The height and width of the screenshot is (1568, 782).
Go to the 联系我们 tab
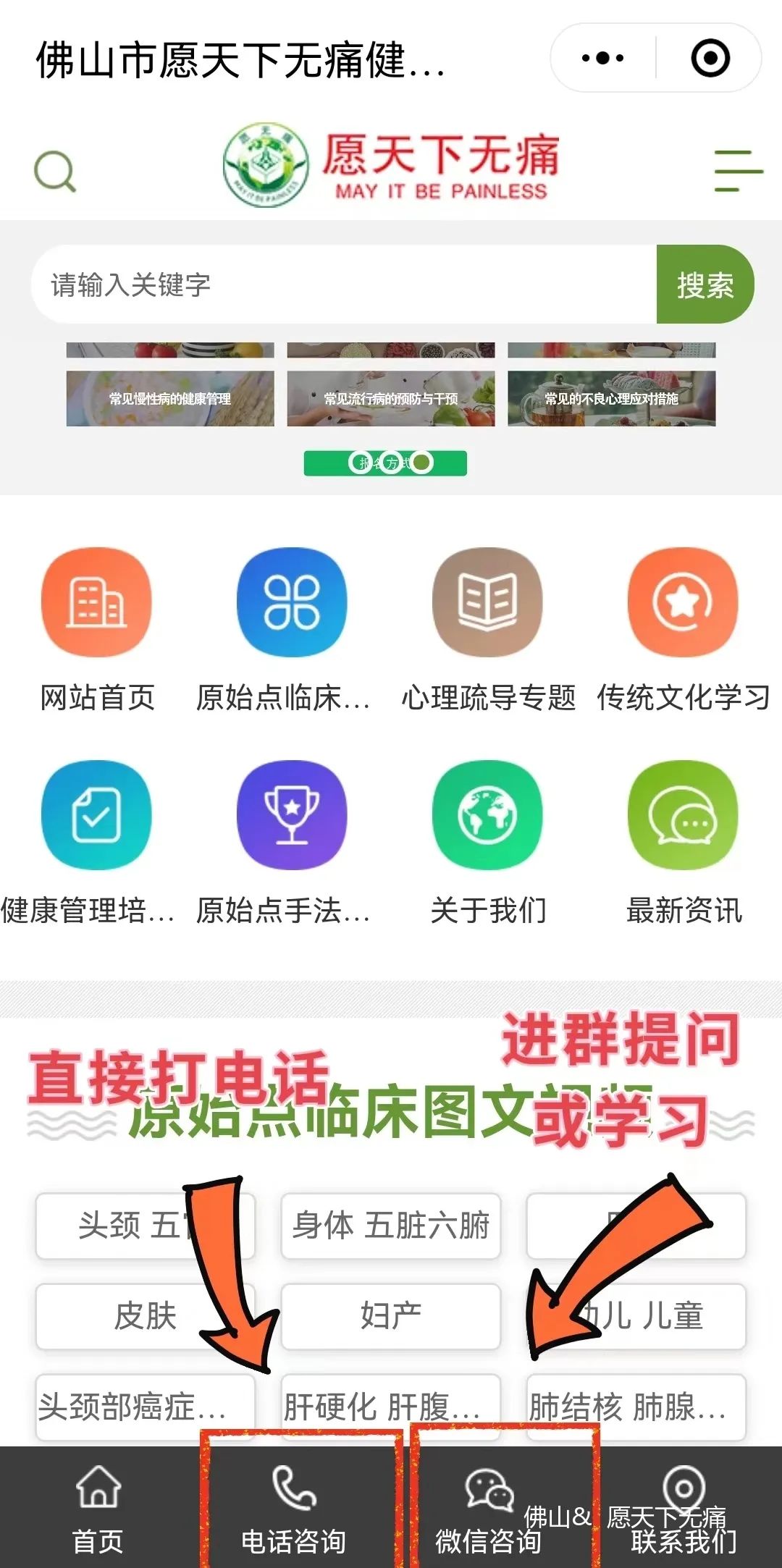tap(684, 1507)
